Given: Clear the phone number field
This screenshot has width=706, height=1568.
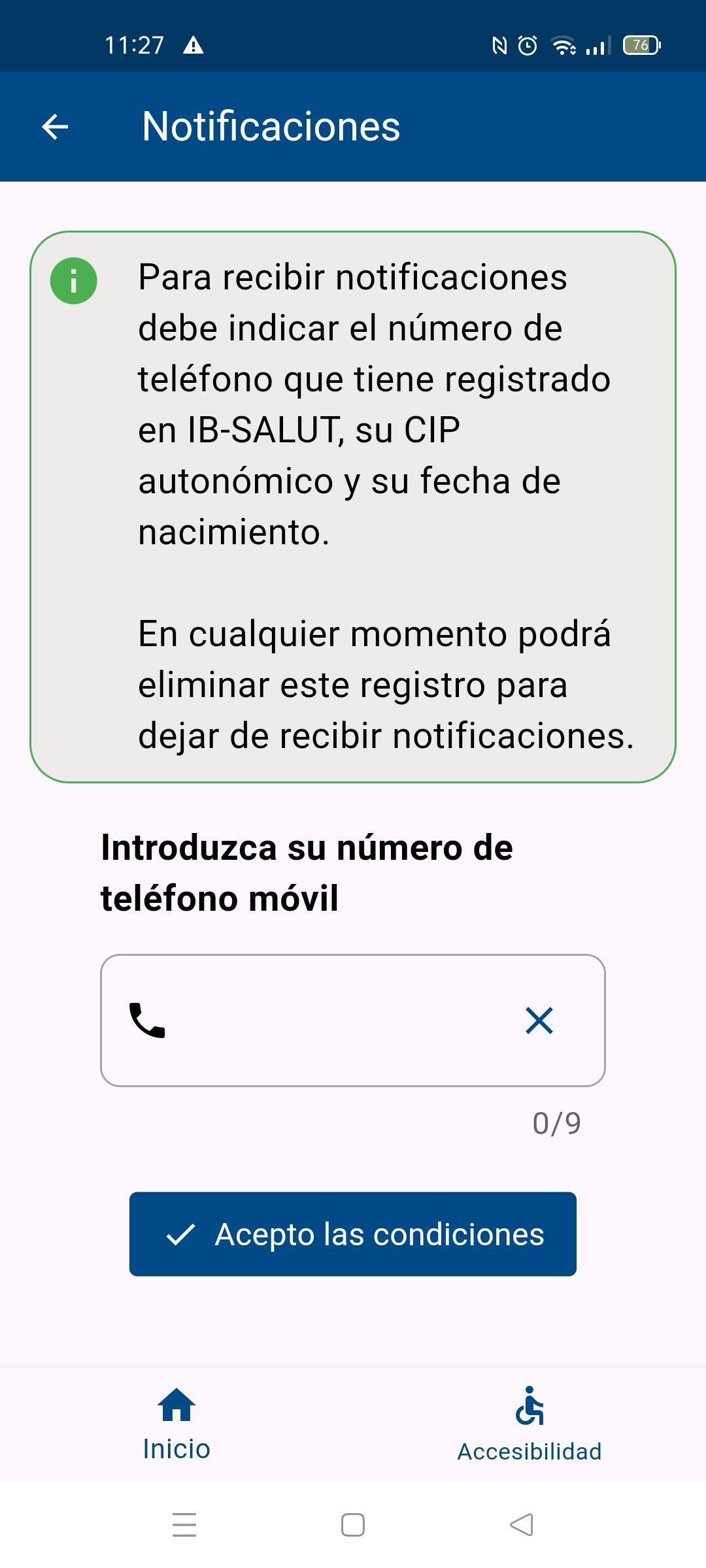Looking at the screenshot, I should (539, 1021).
